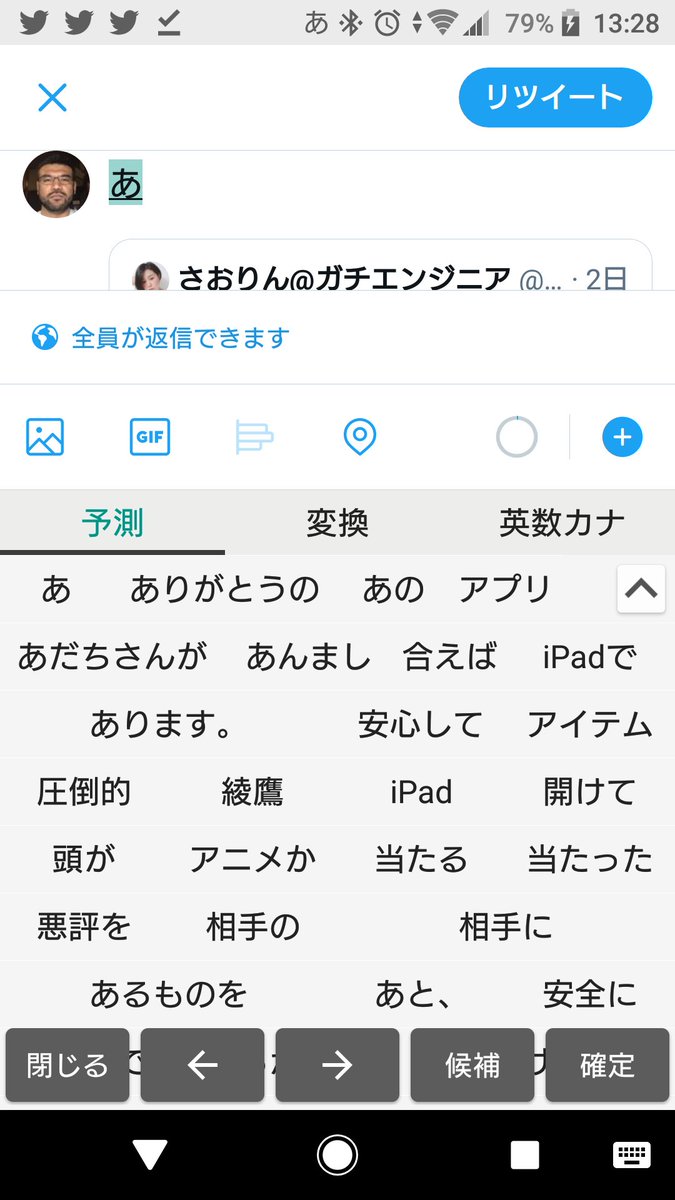Add another tweet with the plus button
675x1200 pixels.
coord(621,437)
